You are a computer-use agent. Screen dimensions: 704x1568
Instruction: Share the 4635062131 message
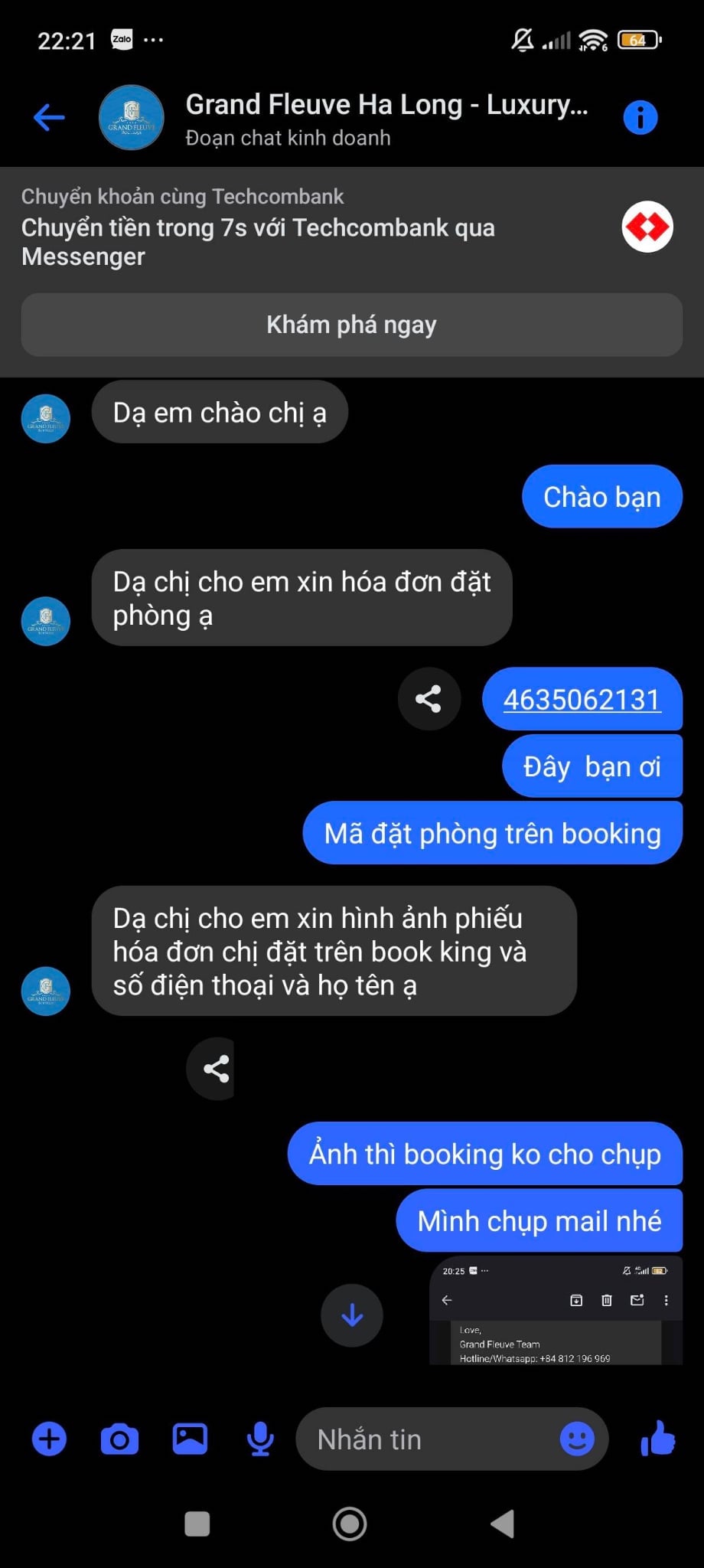(x=429, y=699)
